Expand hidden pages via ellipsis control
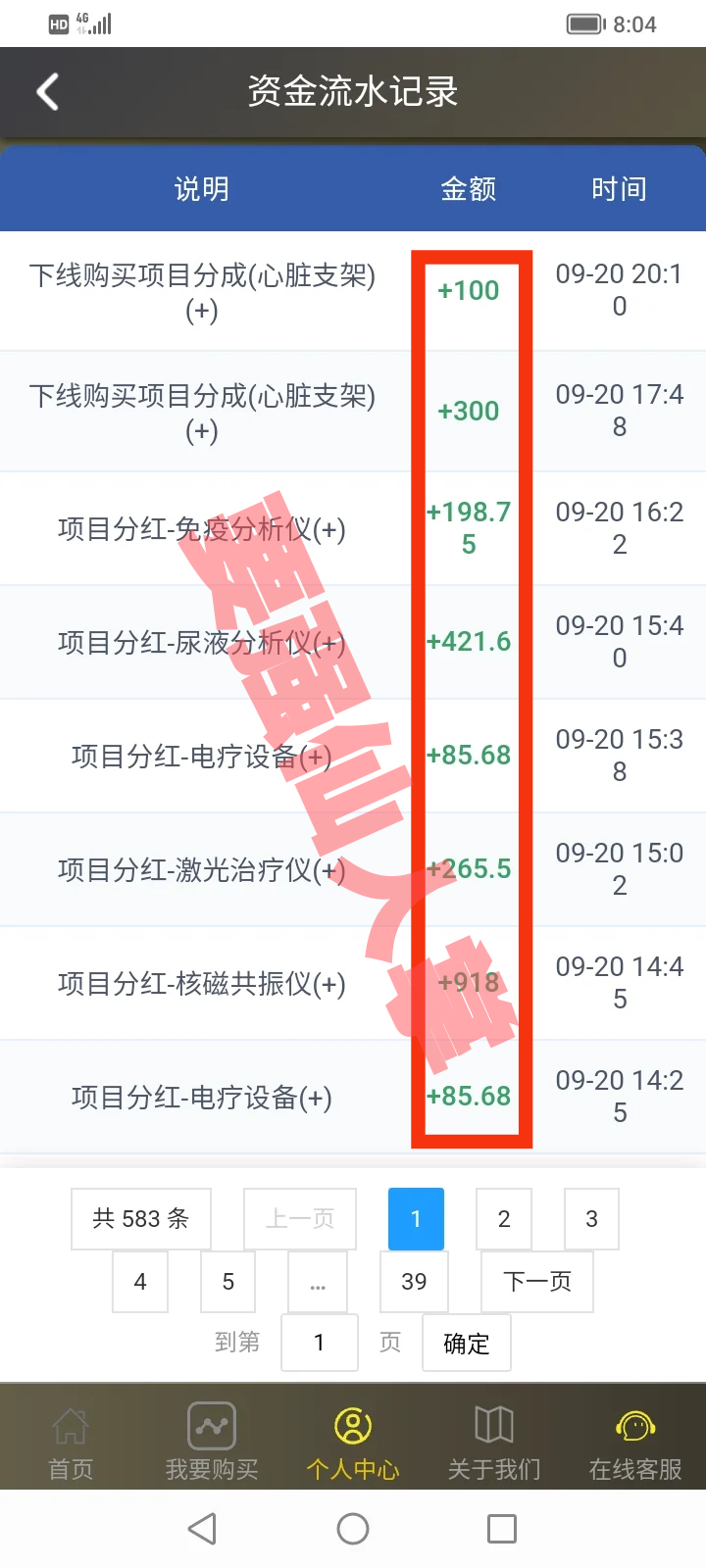The image size is (706, 1568). 317,1282
